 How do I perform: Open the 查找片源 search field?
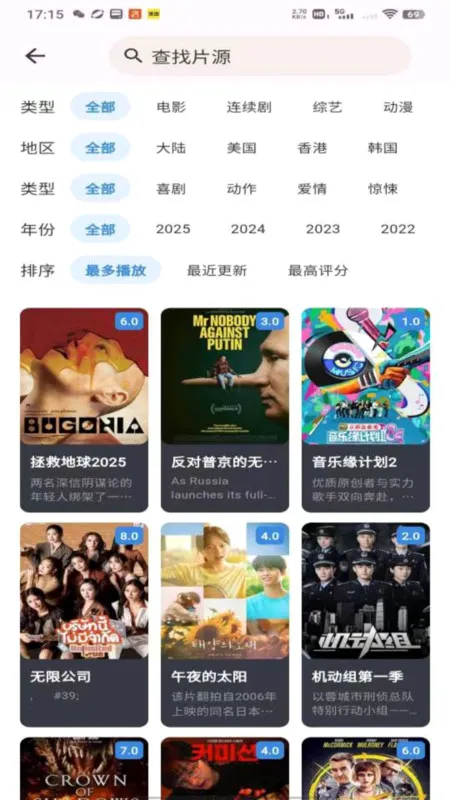click(x=260, y=56)
